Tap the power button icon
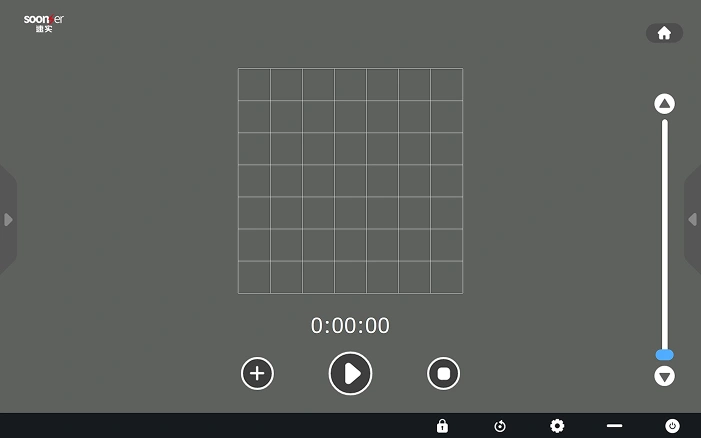Image resolution: width=701 pixels, height=438 pixels. [672, 426]
